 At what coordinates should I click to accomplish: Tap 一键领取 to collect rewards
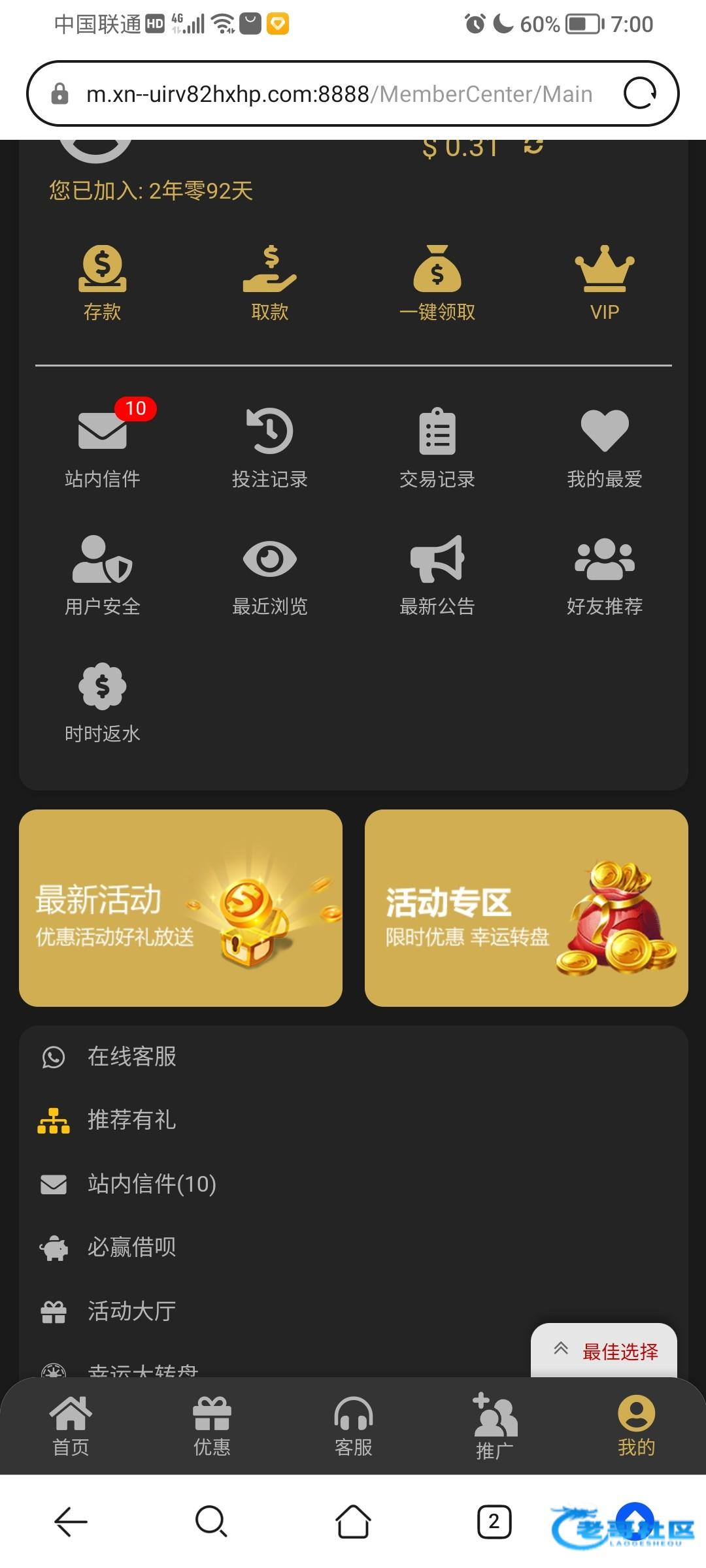437,282
